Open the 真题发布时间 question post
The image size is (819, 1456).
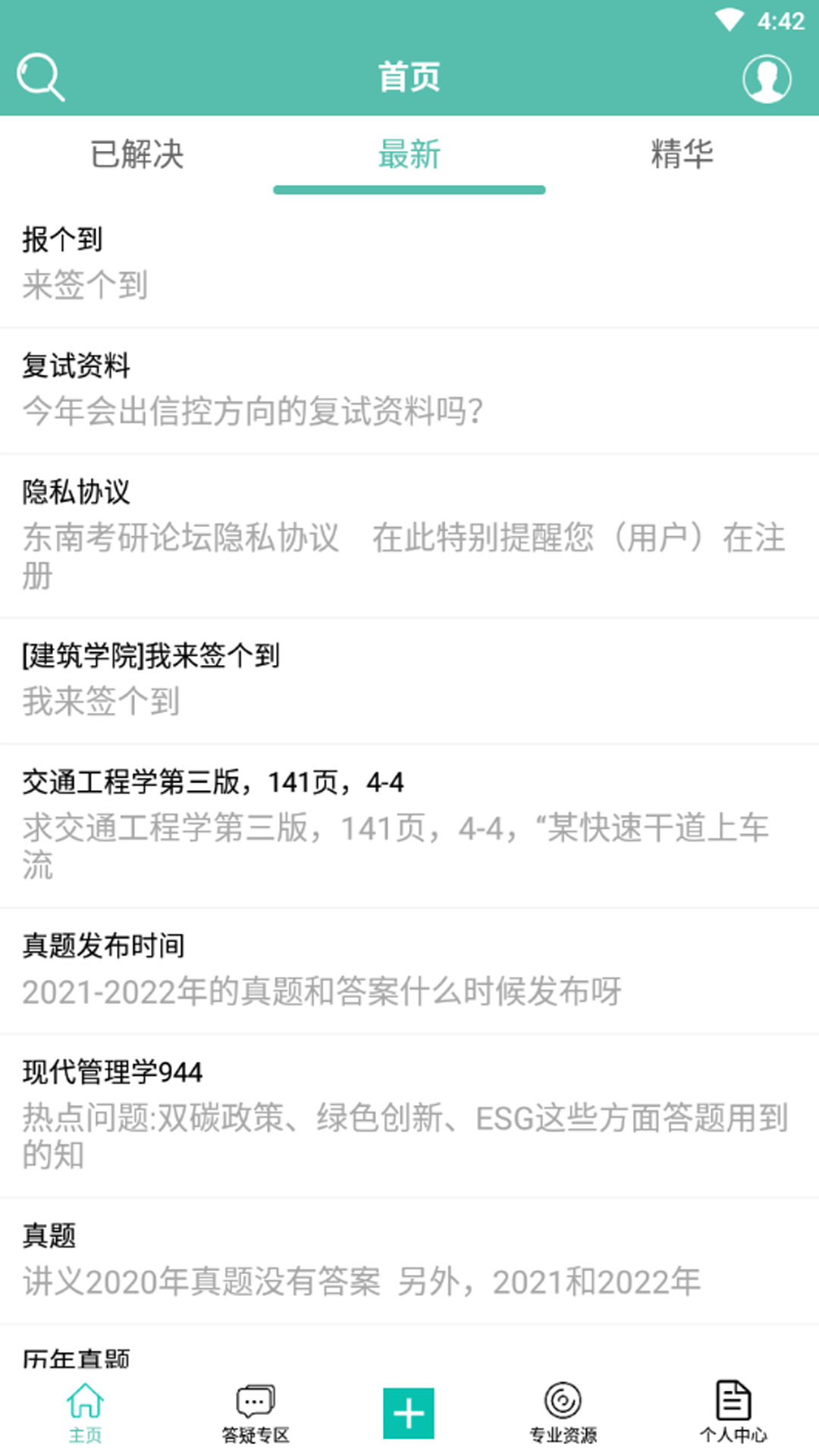tap(409, 967)
